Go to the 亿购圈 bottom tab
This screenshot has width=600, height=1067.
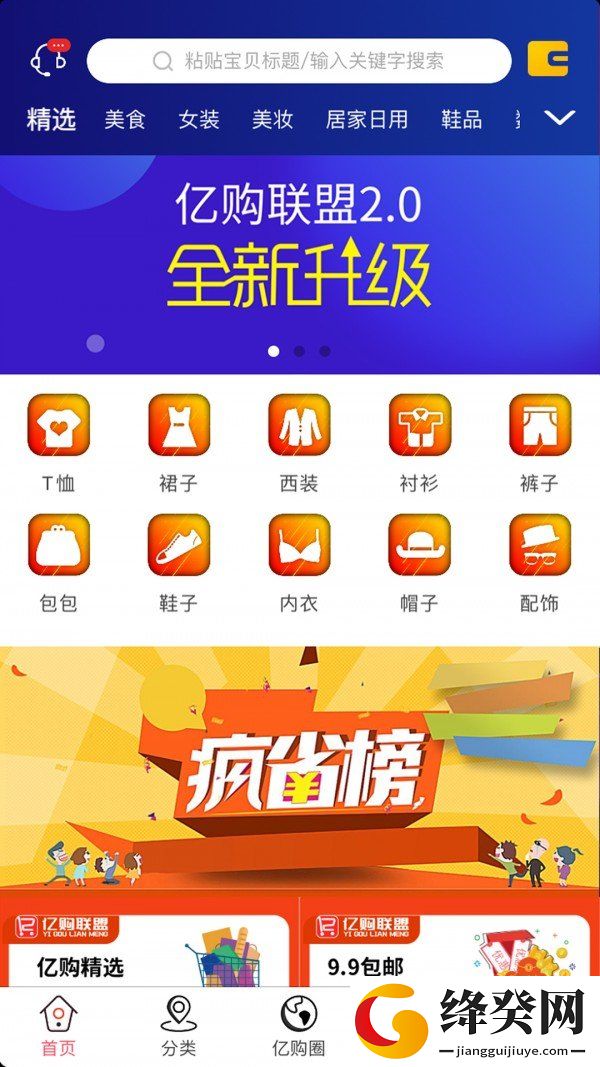(299, 1027)
